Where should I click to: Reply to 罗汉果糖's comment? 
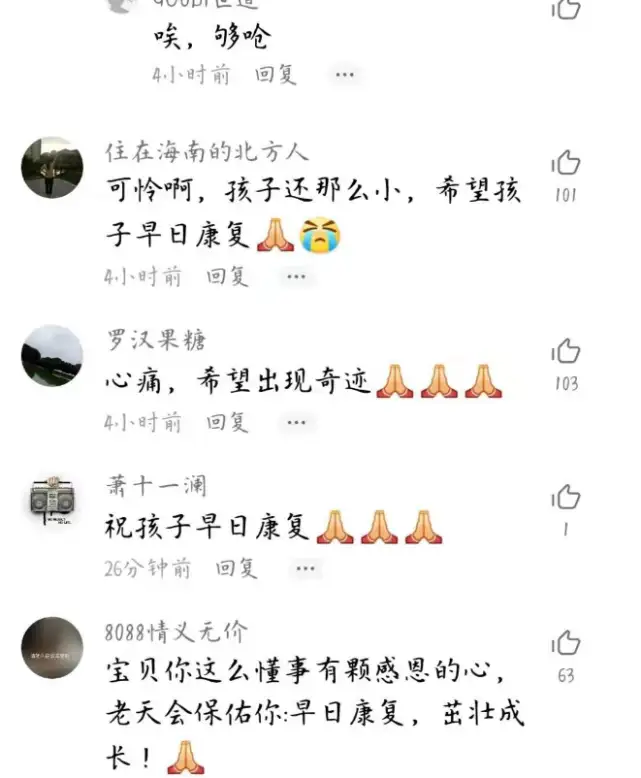click(x=227, y=422)
